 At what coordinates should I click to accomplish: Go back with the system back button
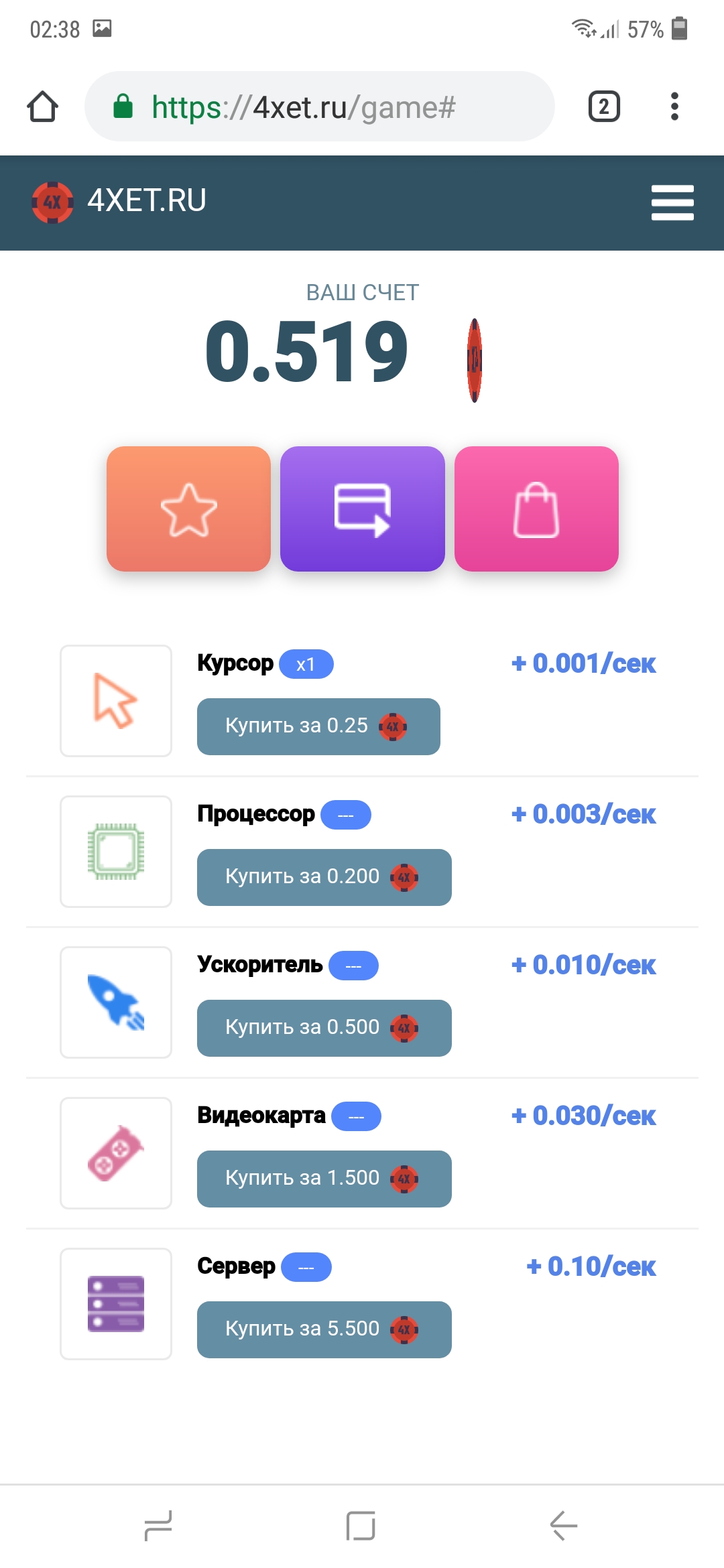click(x=563, y=1526)
